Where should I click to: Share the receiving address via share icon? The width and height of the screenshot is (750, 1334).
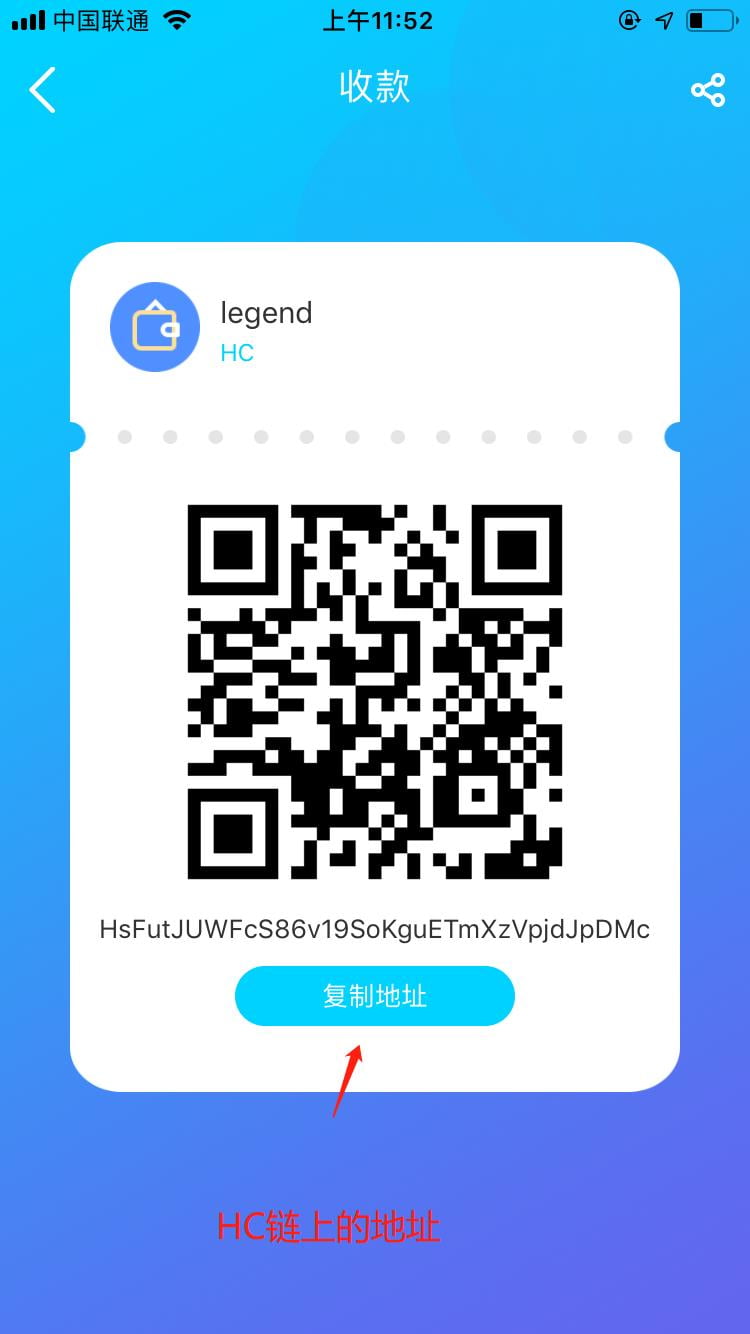[708, 90]
